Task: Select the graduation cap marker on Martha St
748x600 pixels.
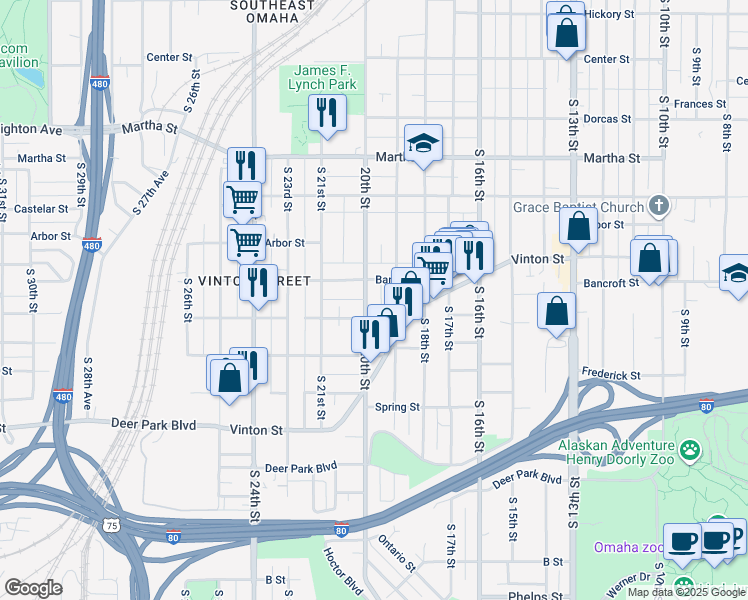Action: tap(423, 143)
